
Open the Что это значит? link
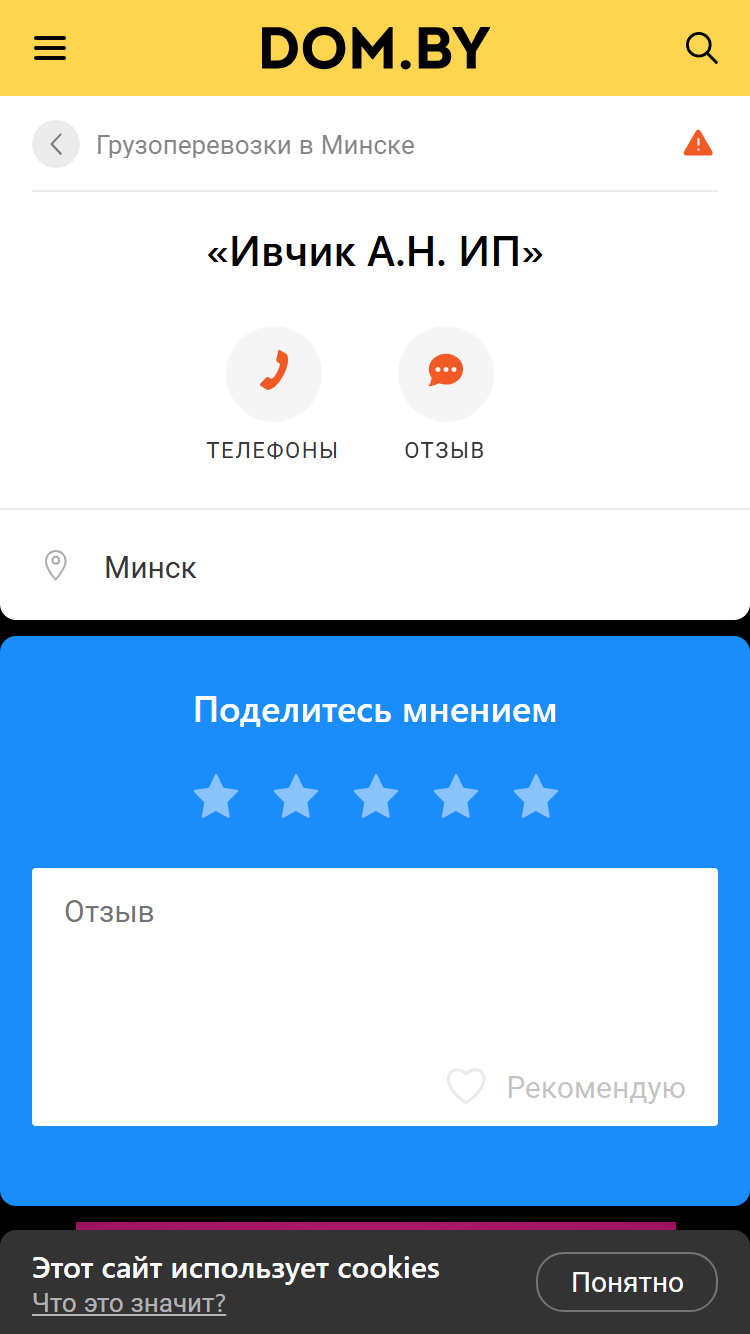pyautogui.click(x=129, y=1303)
